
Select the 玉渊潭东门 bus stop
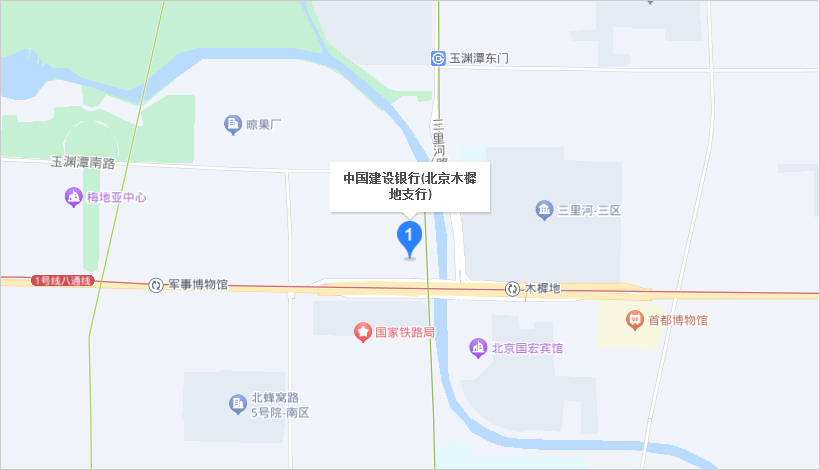tap(438, 58)
